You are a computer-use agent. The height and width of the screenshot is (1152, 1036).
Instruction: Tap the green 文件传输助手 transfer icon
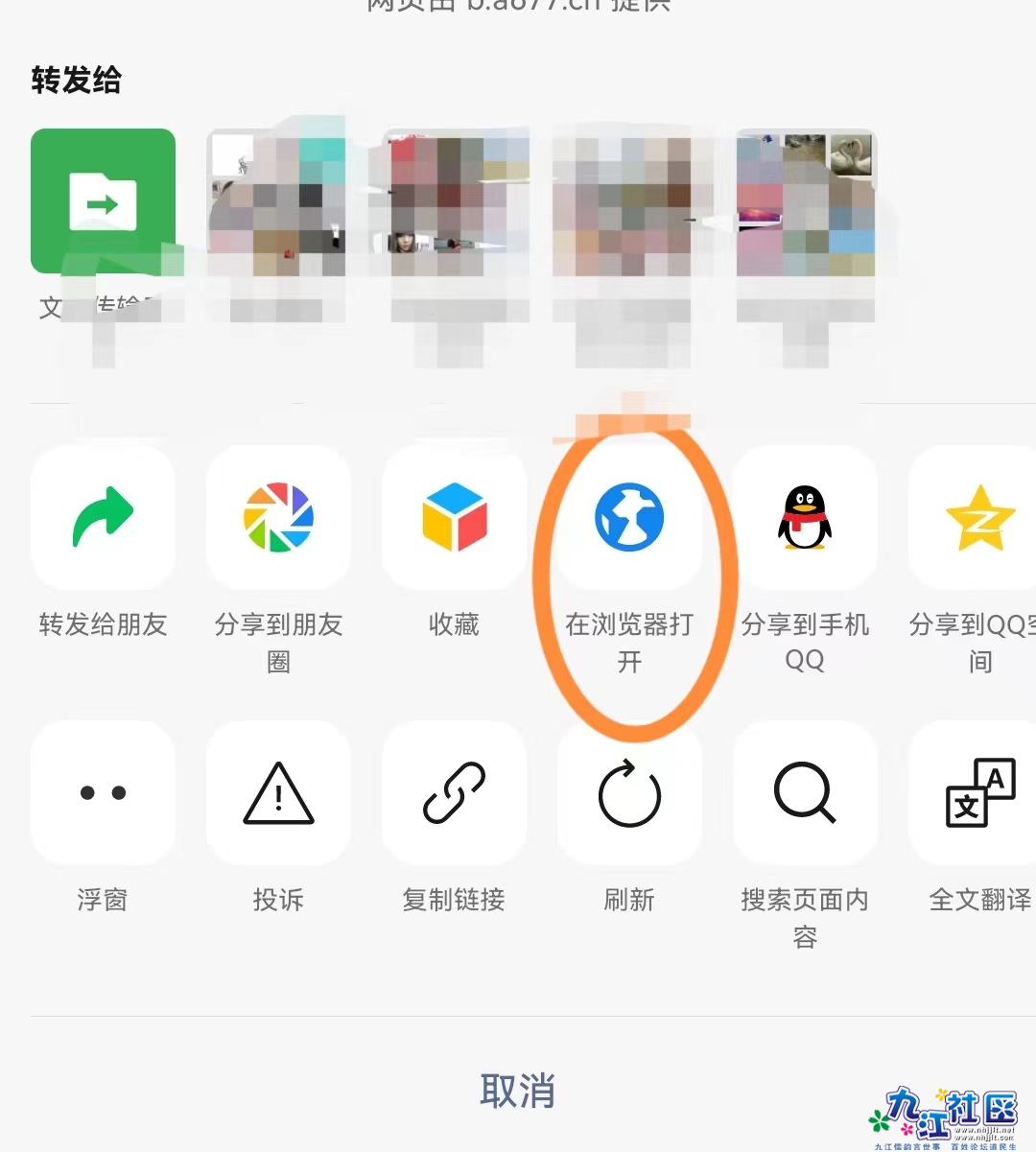(x=103, y=201)
